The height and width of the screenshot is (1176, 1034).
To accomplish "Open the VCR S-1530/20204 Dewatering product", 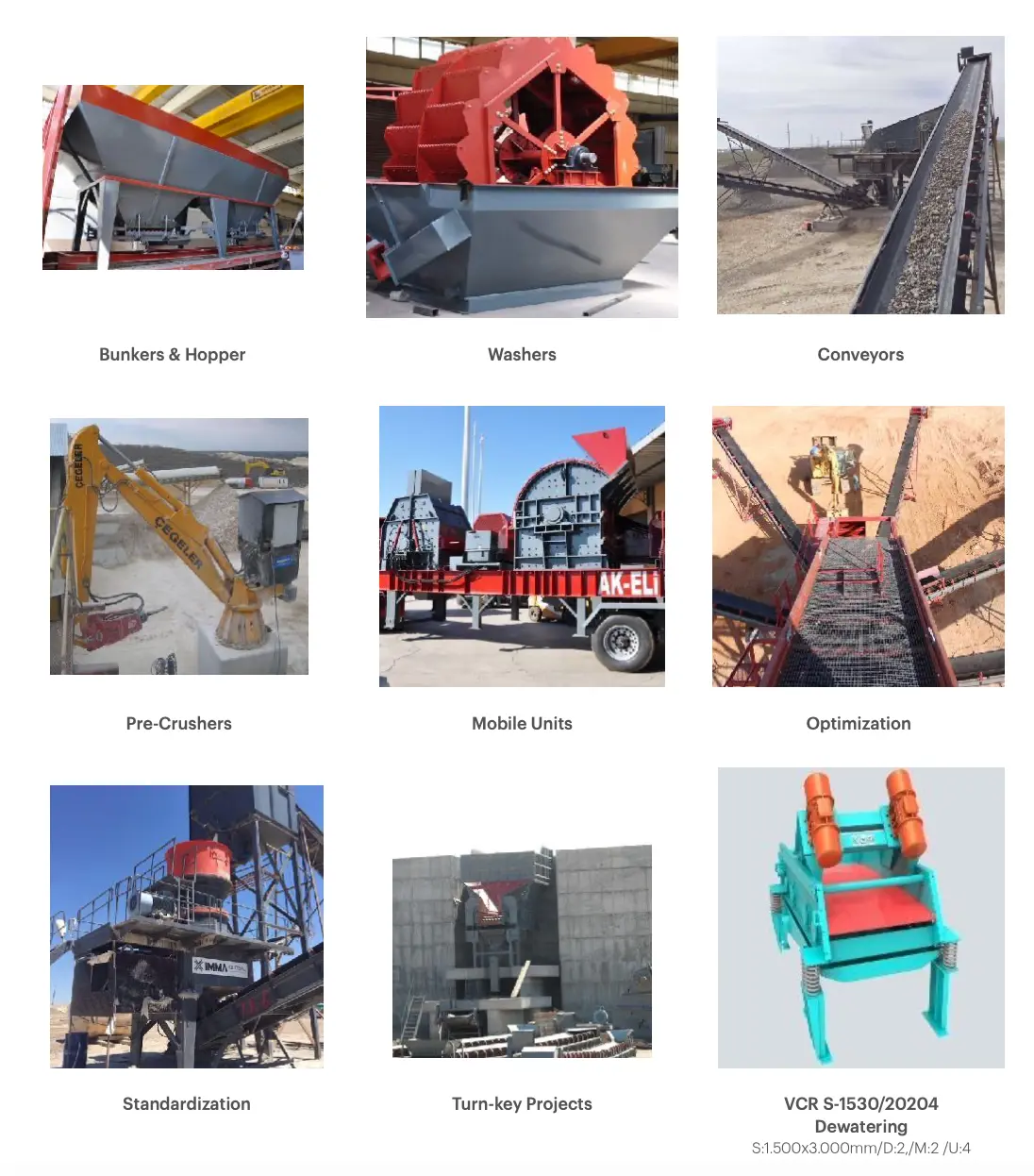I will 860,917.
